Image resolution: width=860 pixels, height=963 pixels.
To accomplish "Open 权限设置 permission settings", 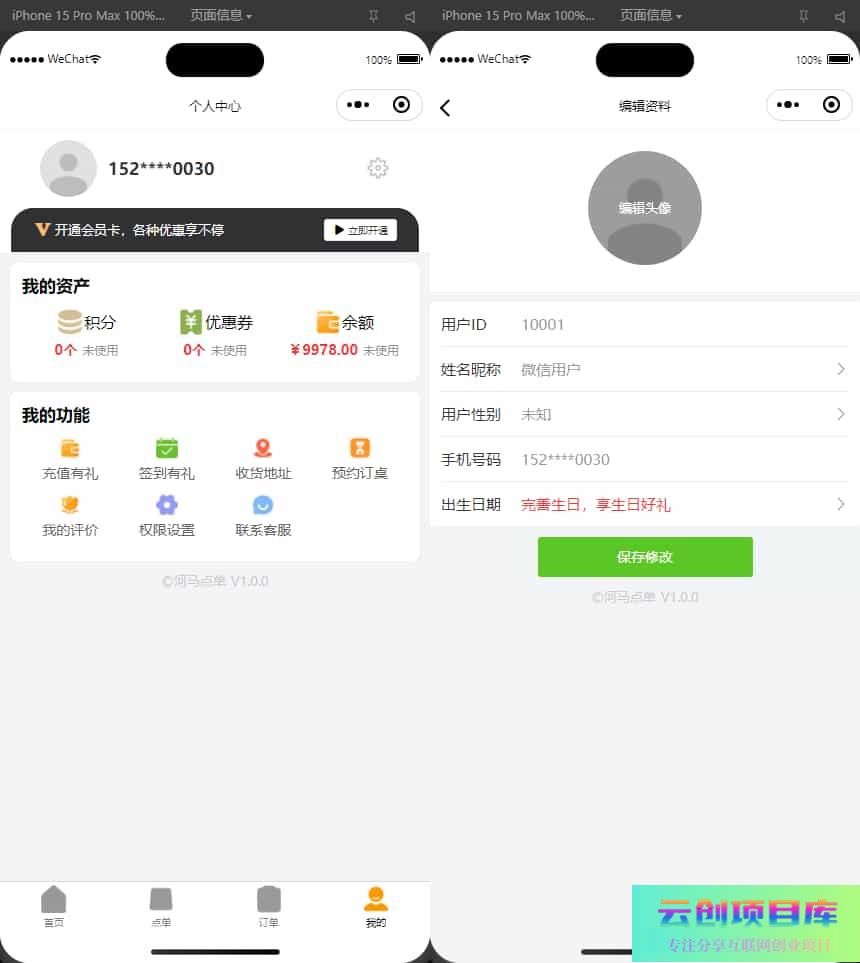I will click(166, 516).
